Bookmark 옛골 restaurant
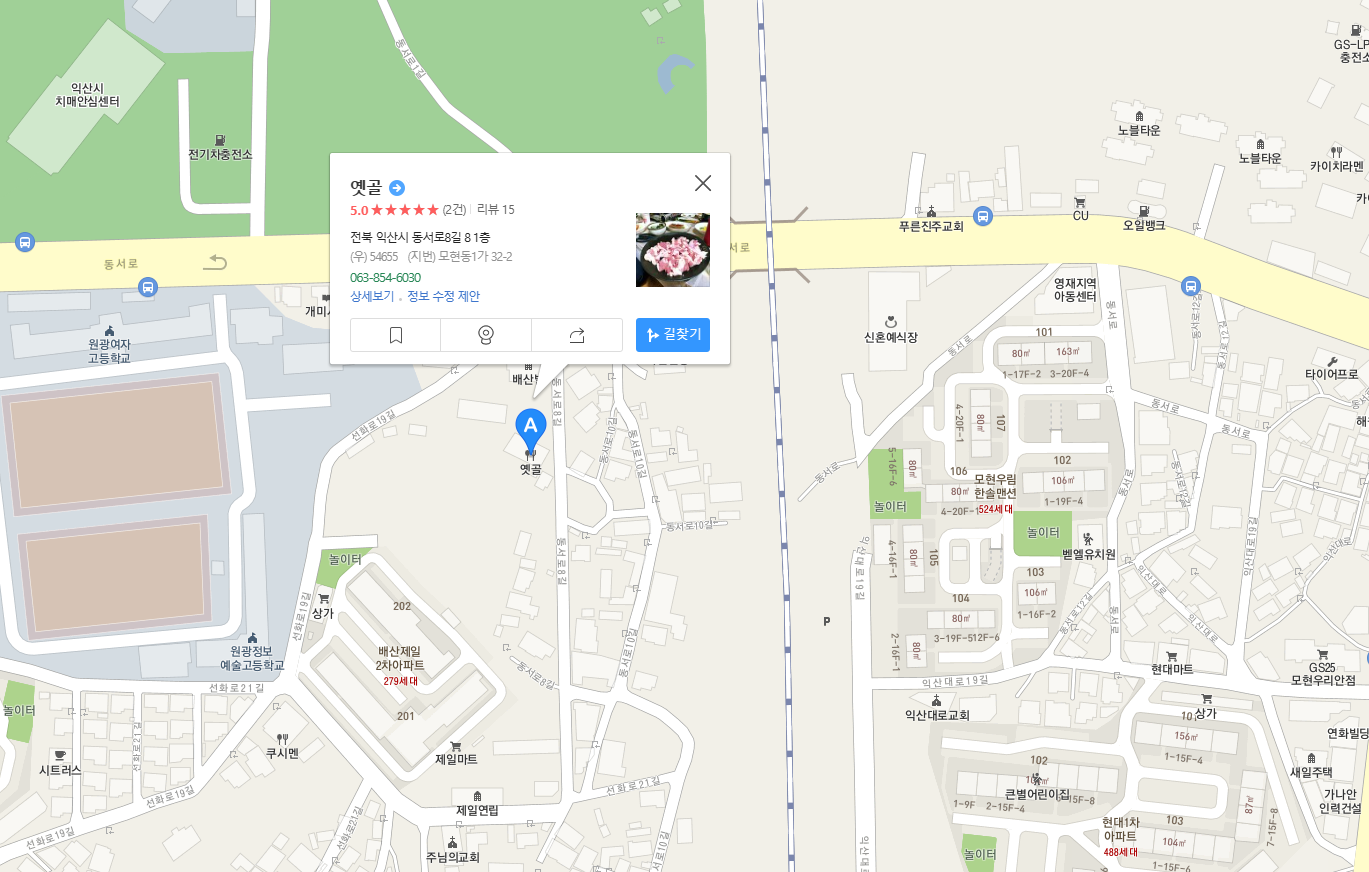This screenshot has height=872, width=1369. (x=395, y=335)
